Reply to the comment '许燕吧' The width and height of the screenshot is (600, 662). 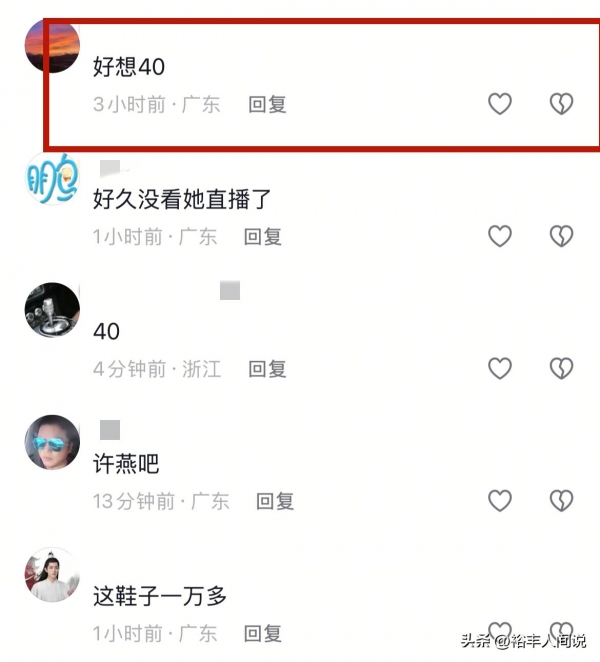275,500
